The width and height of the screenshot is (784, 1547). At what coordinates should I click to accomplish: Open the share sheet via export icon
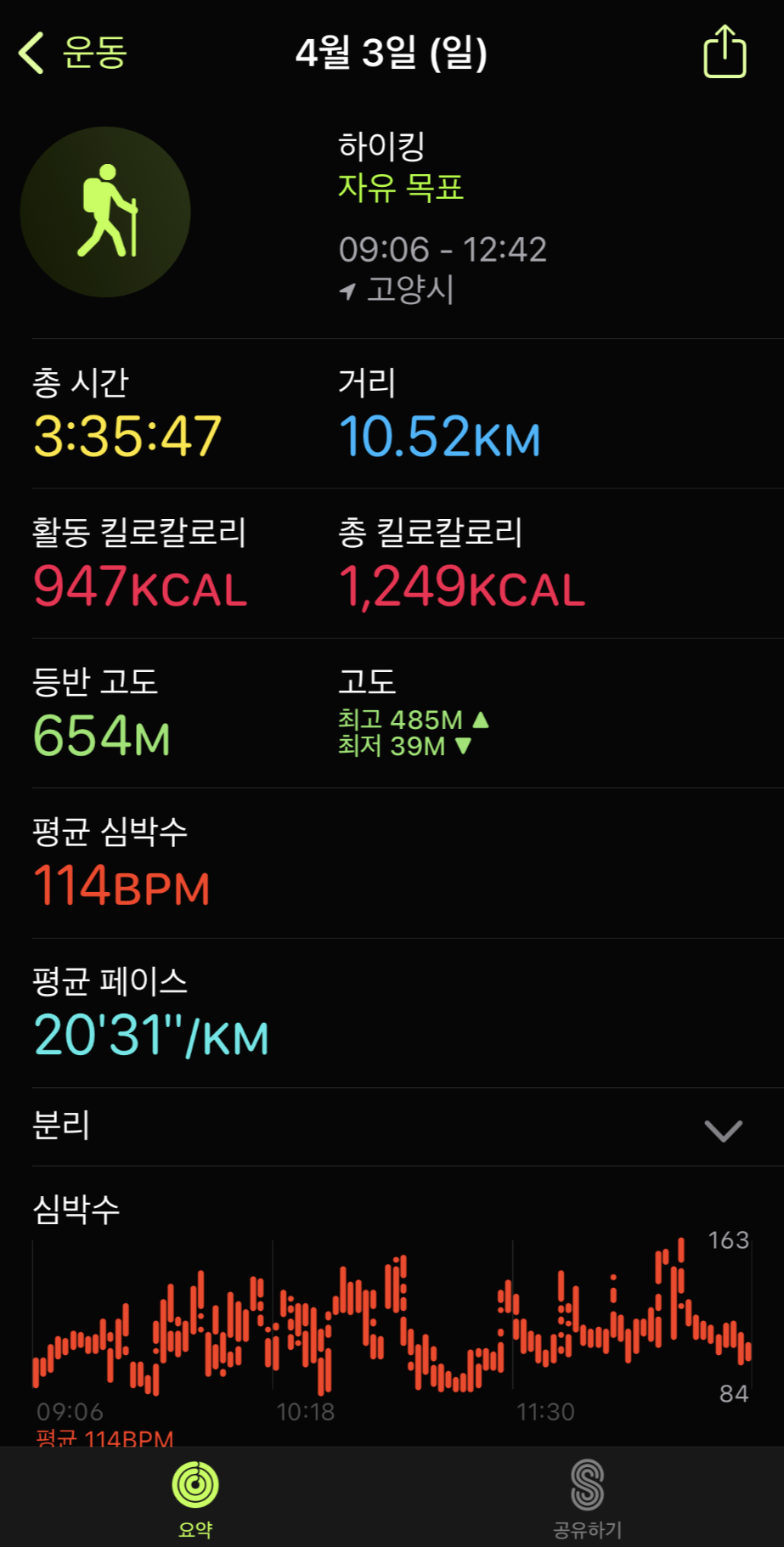(x=724, y=53)
